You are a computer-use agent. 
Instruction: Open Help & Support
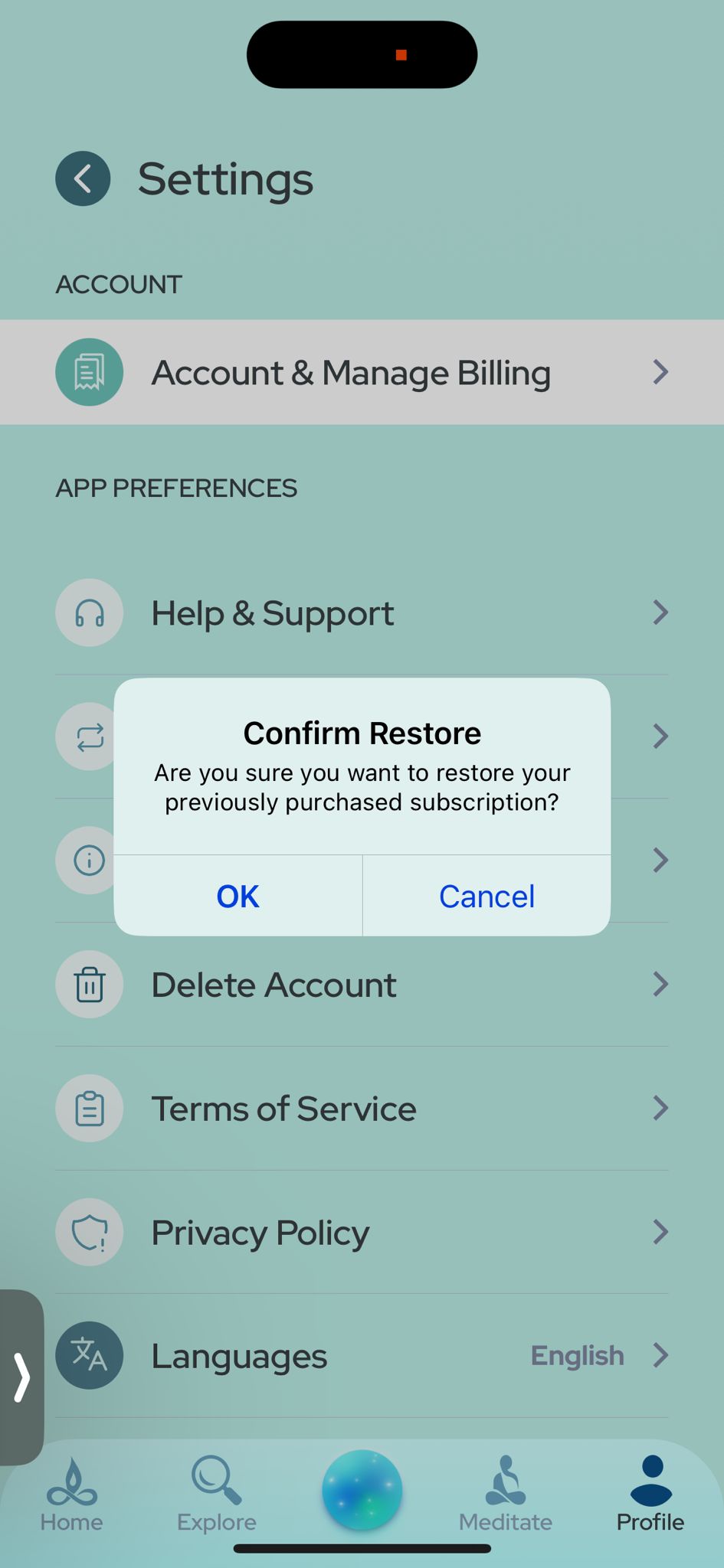[362, 613]
